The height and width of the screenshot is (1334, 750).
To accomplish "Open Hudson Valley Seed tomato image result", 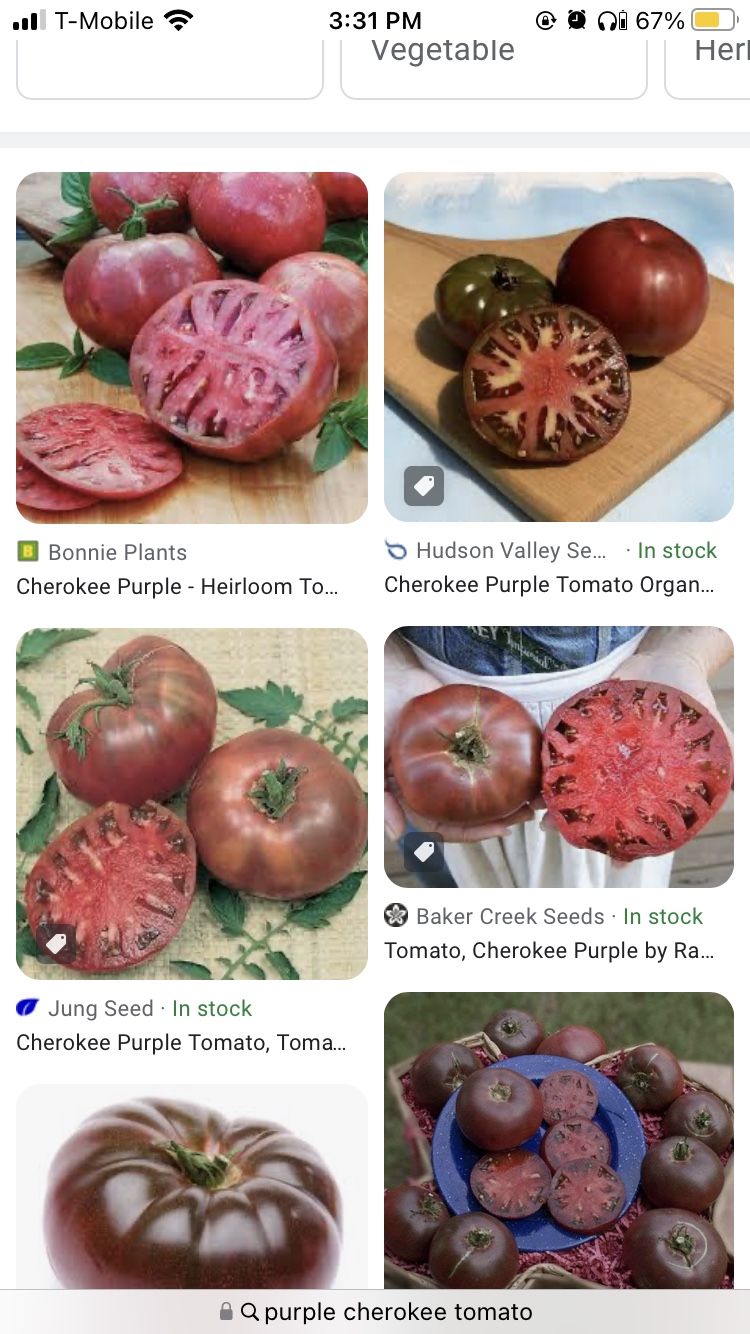I will click(x=558, y=347).
